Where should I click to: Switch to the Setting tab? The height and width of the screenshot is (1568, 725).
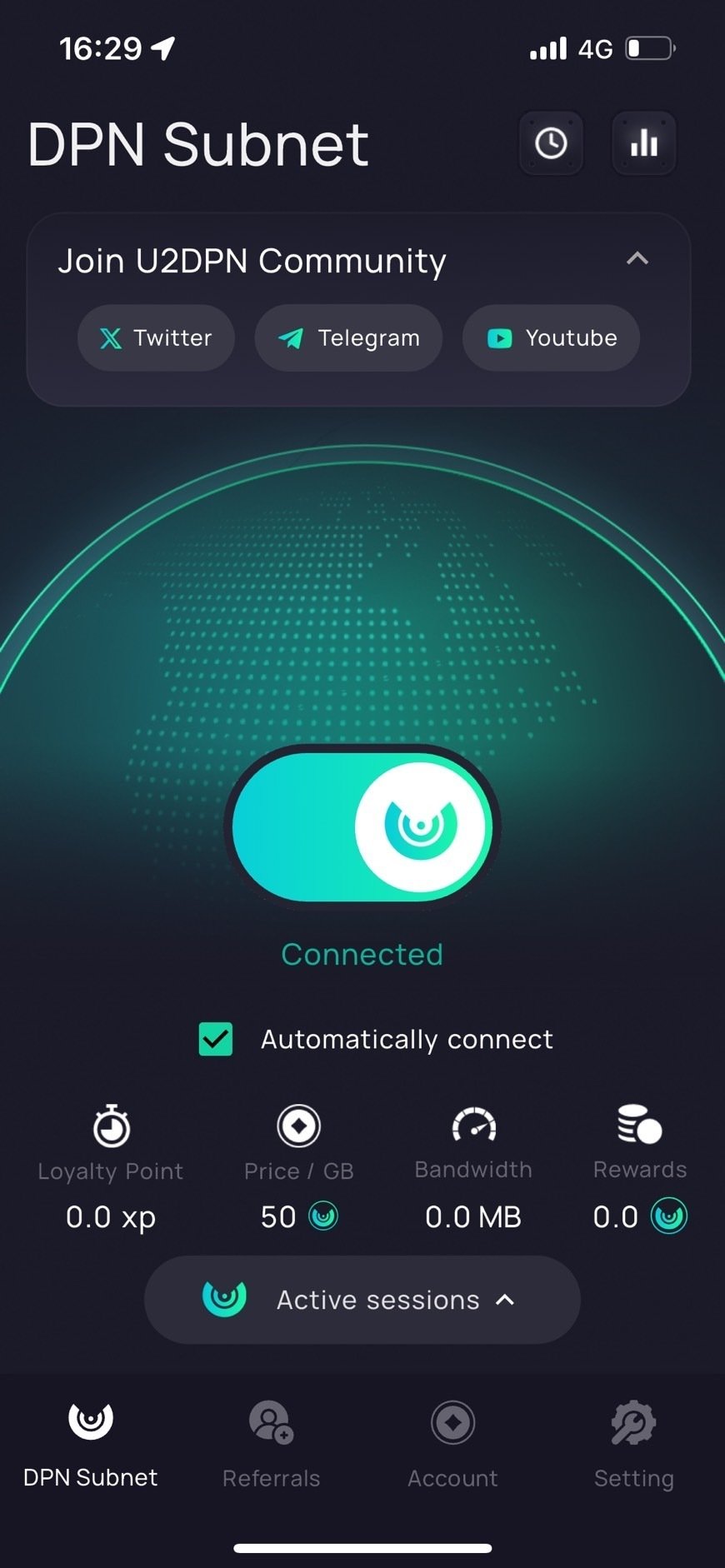pos(633,1446)
